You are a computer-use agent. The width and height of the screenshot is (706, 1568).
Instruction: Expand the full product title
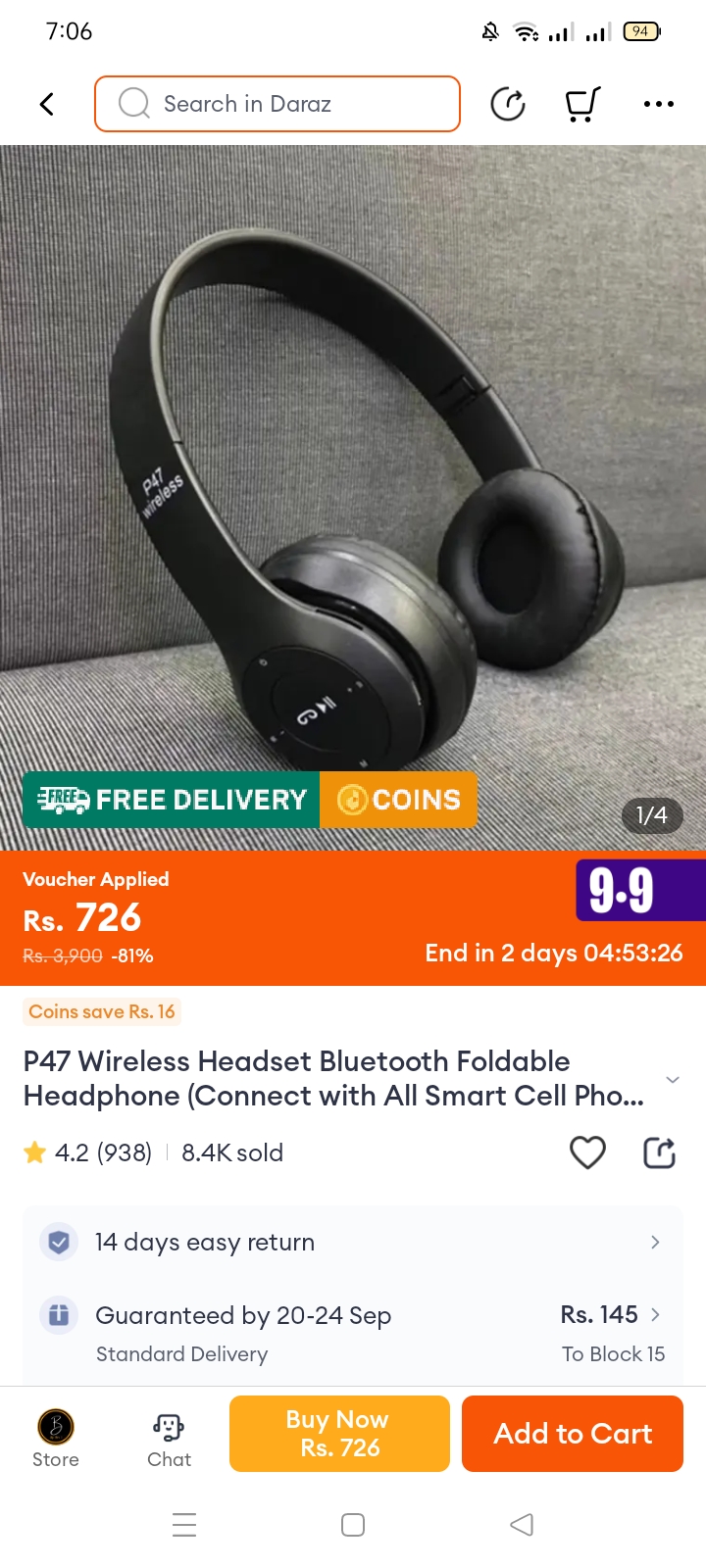[673, 1079]
